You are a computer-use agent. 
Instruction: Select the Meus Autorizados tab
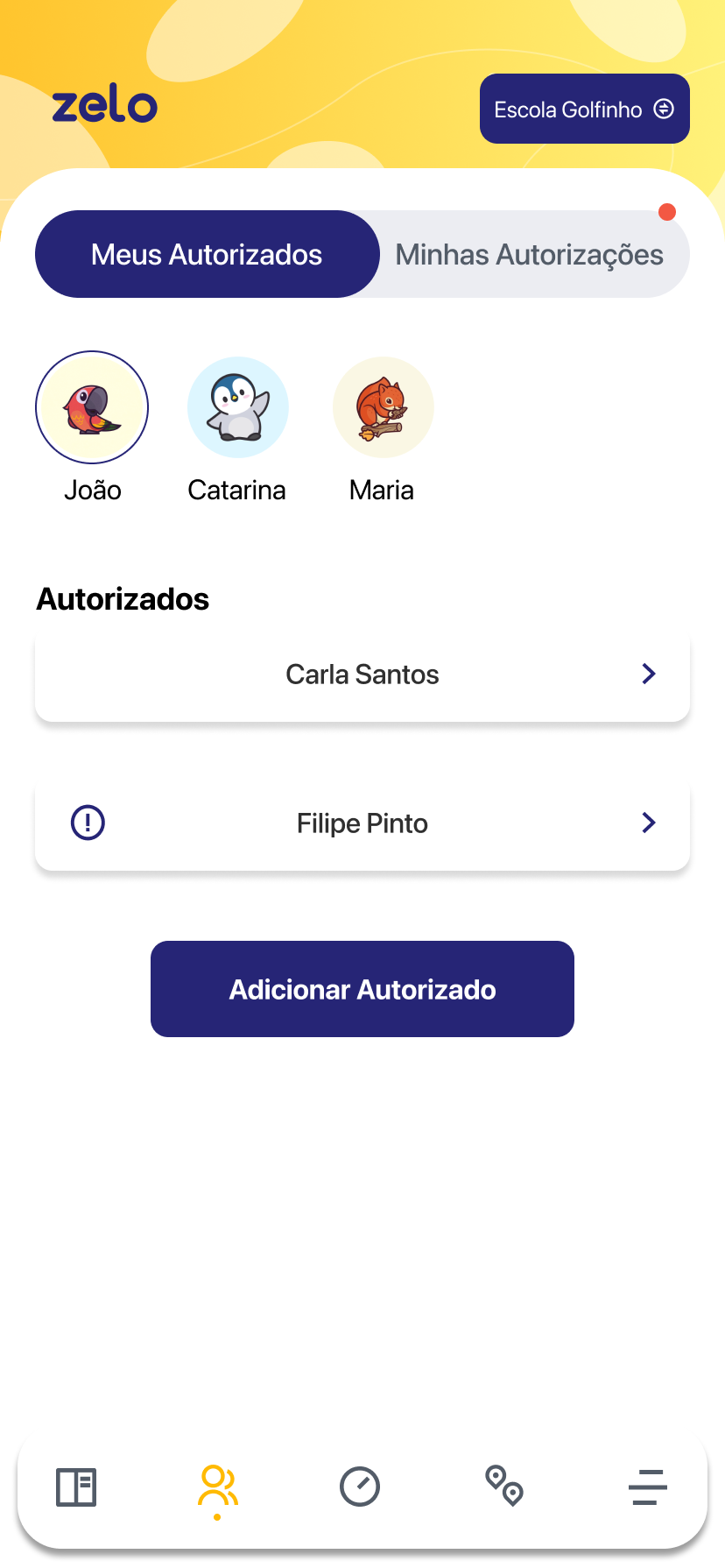(x=207, y=254)
